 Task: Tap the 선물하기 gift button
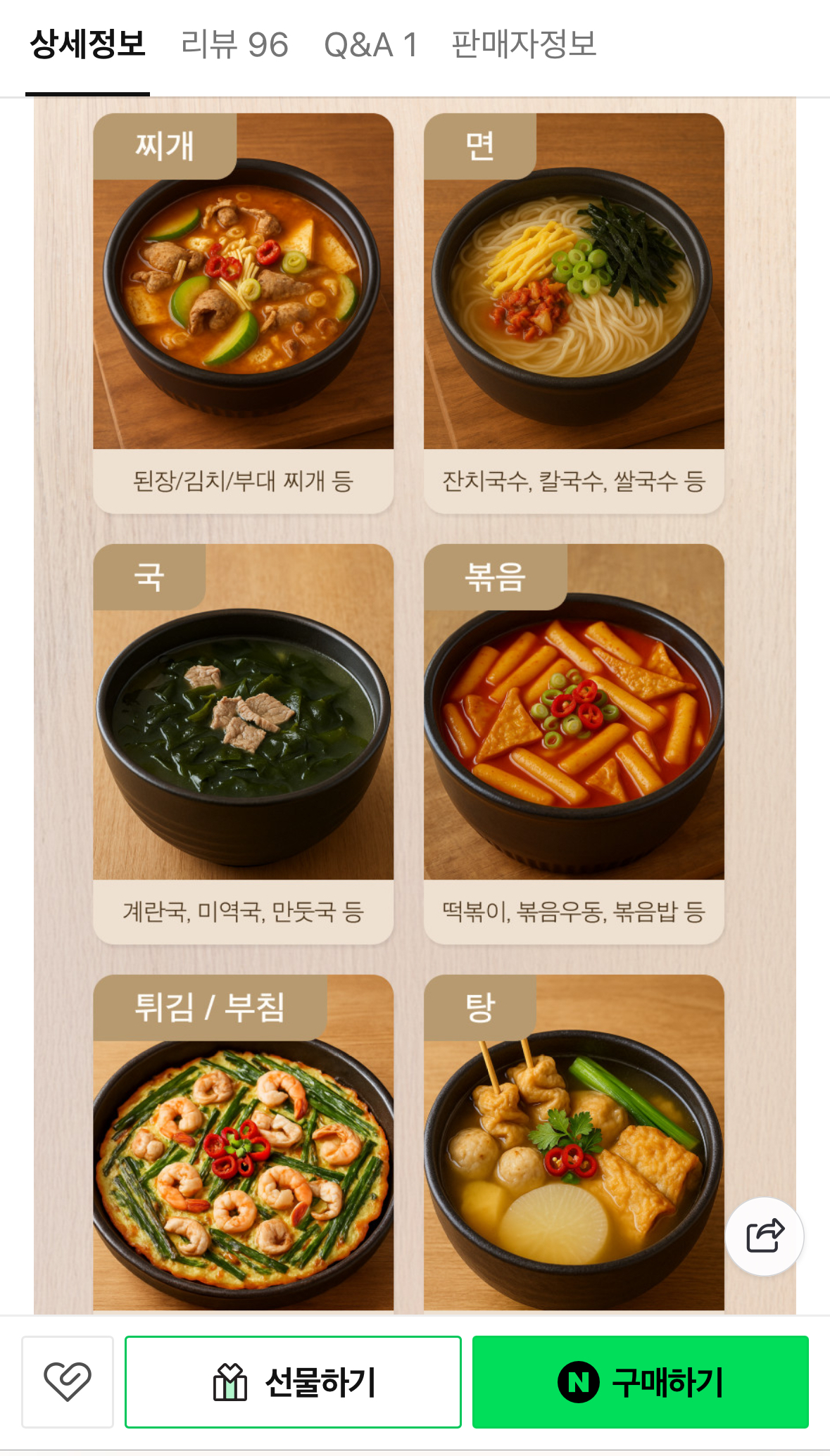tap(293, 1381)
